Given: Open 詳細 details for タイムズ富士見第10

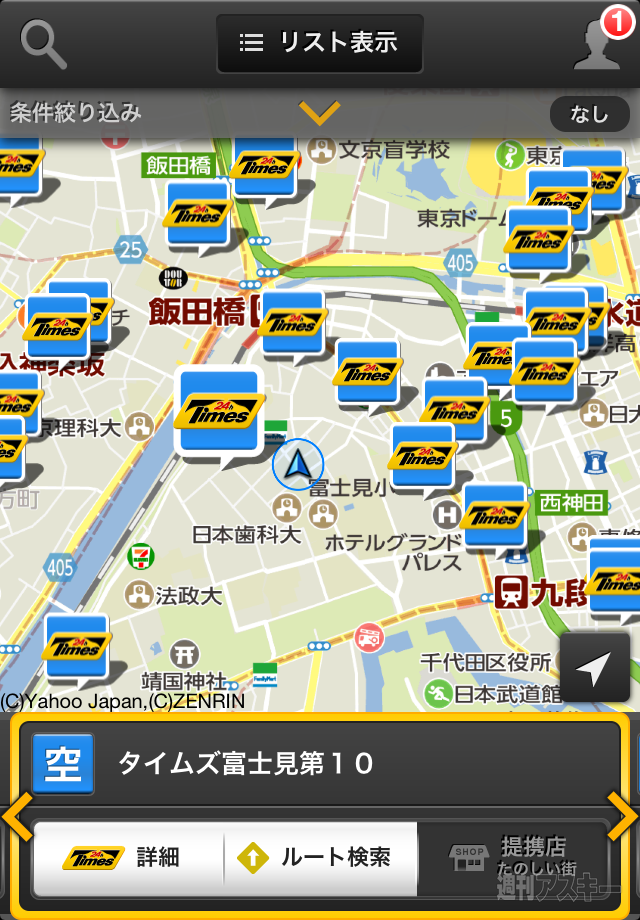Looking at the screenshot, I should pos(128,858).
